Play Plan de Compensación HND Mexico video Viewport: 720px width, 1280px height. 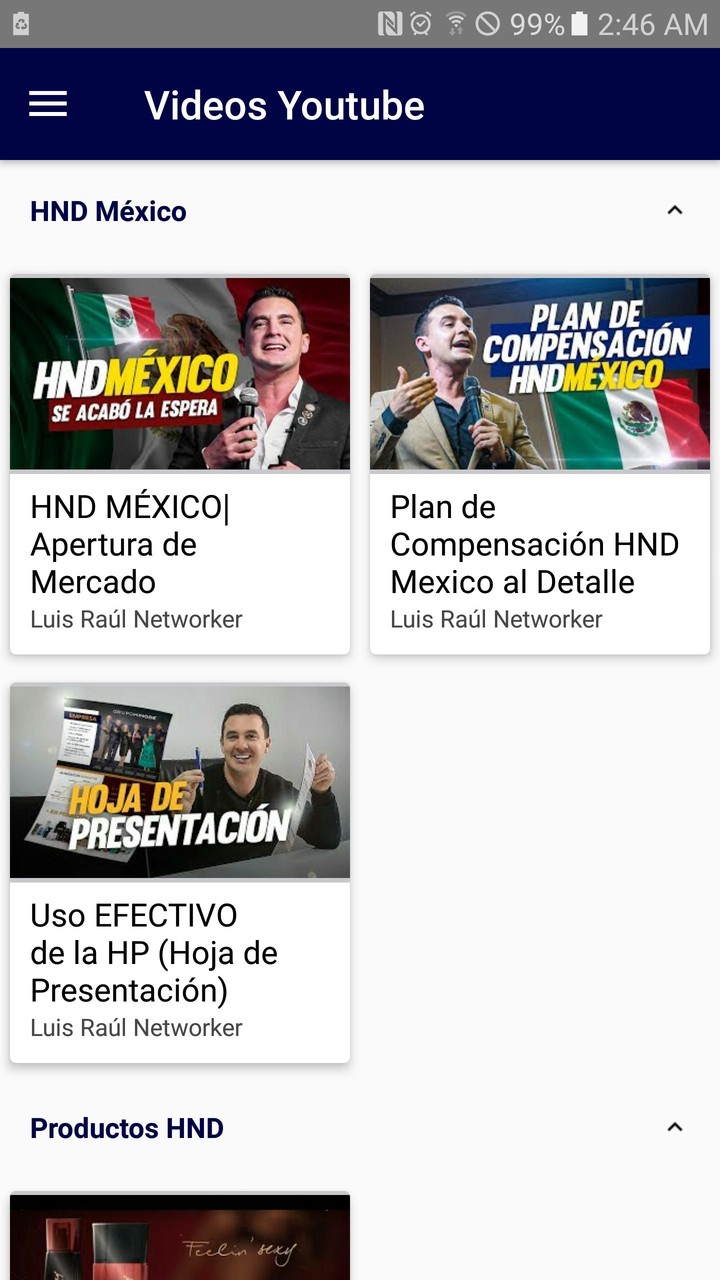click(x=540, y=465)
